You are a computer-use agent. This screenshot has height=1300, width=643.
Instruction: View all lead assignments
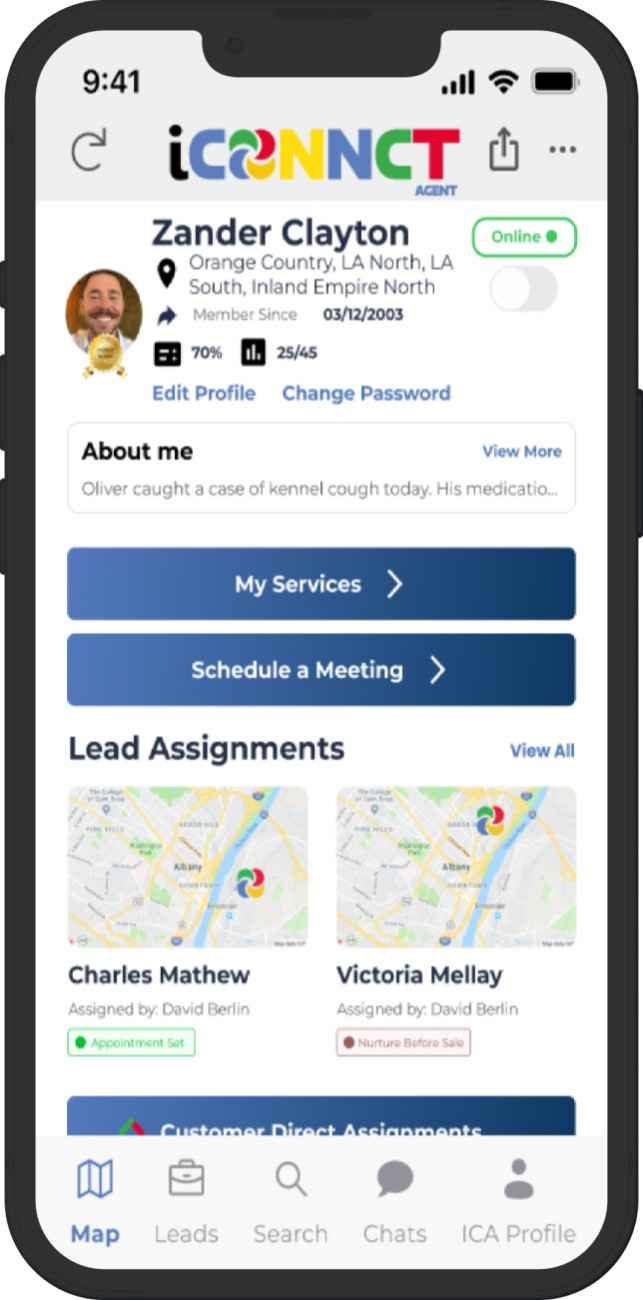[x=542, y=751]
